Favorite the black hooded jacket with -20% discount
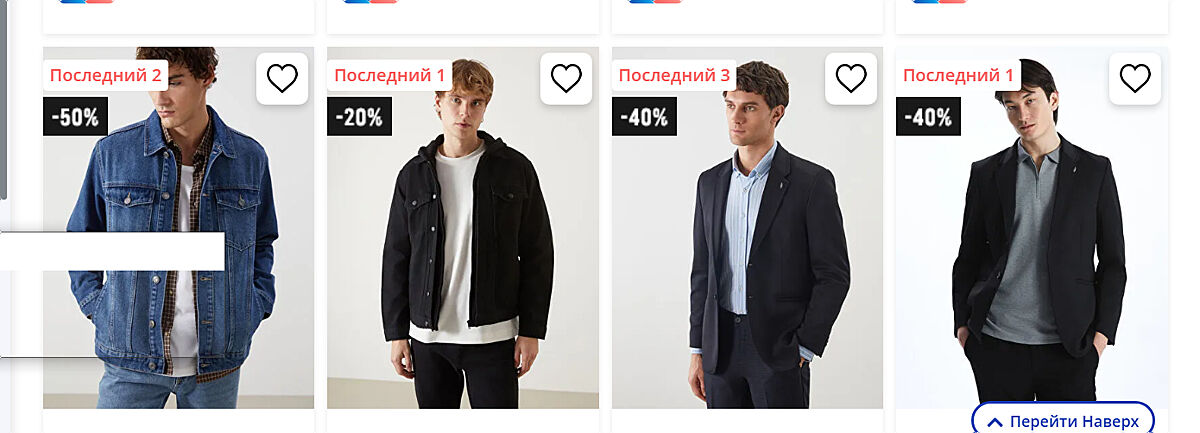The image size is (1200, 433). tap(566, 78)
